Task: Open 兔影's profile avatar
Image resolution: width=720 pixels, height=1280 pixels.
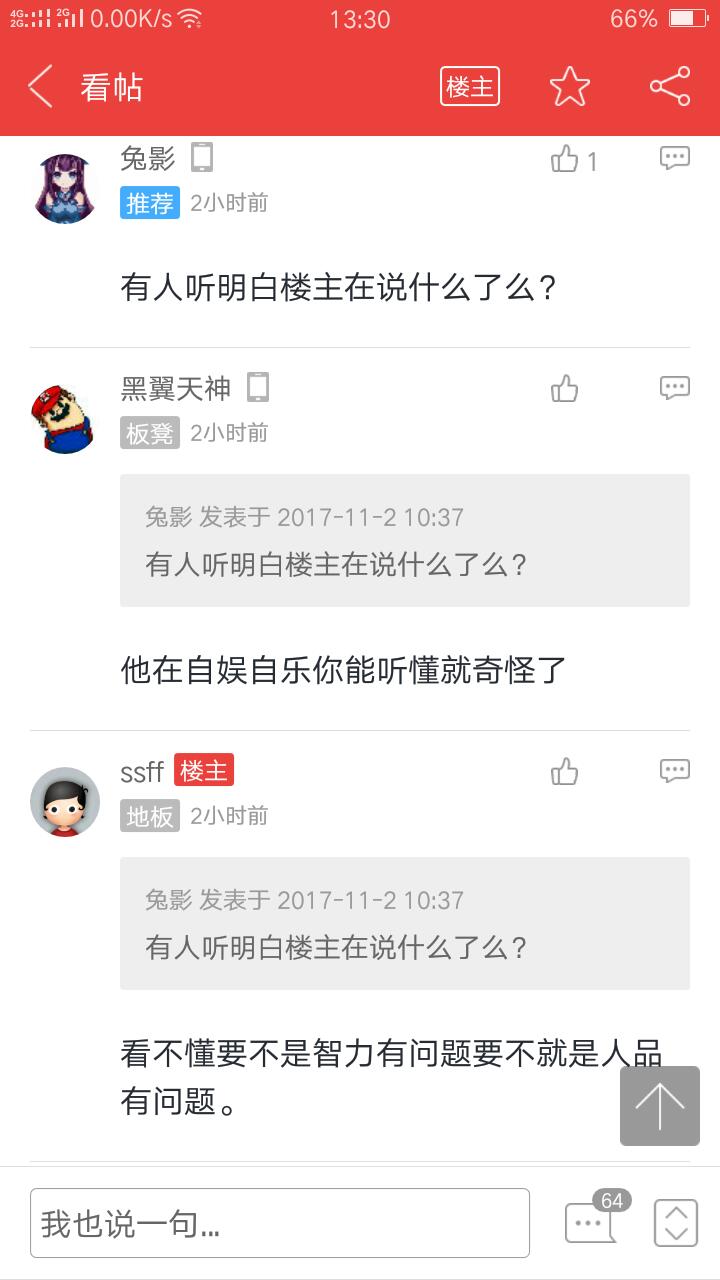Action: pos(65,188)
